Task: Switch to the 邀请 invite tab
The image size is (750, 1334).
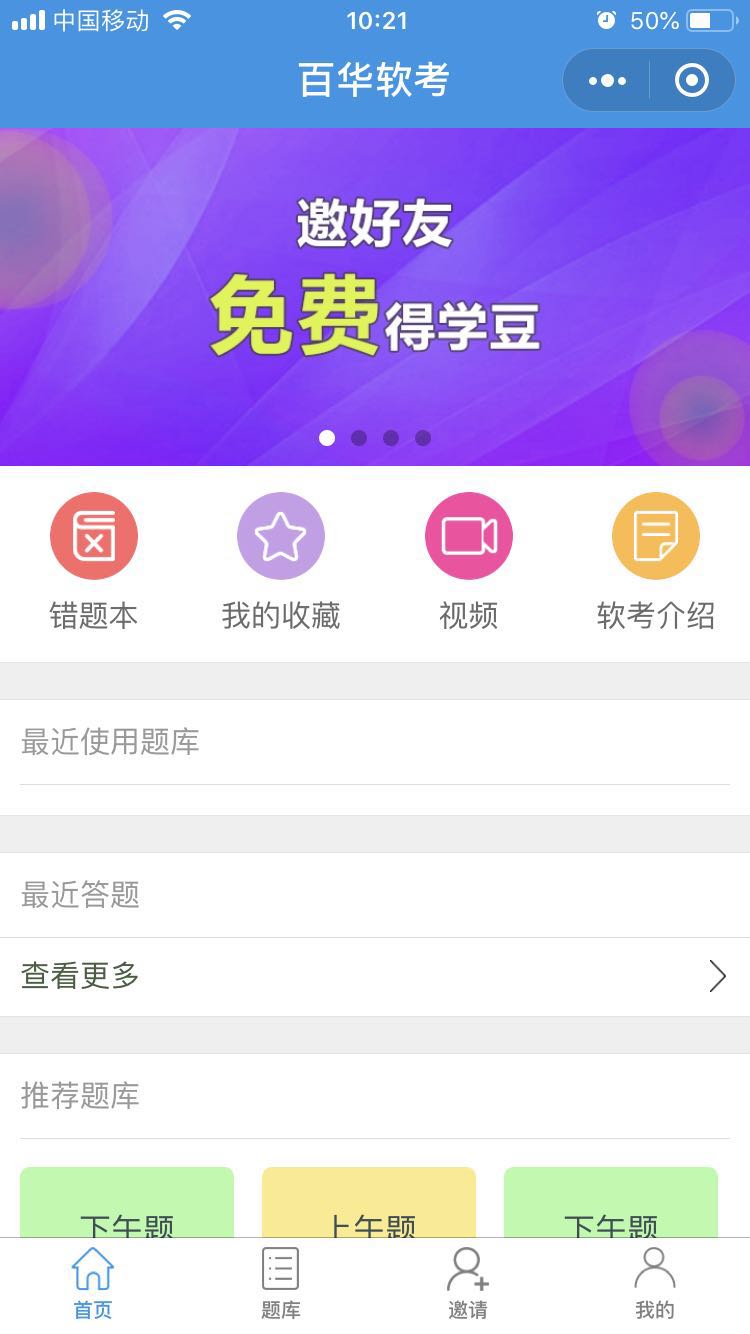Action: (x=468, y=1284)
